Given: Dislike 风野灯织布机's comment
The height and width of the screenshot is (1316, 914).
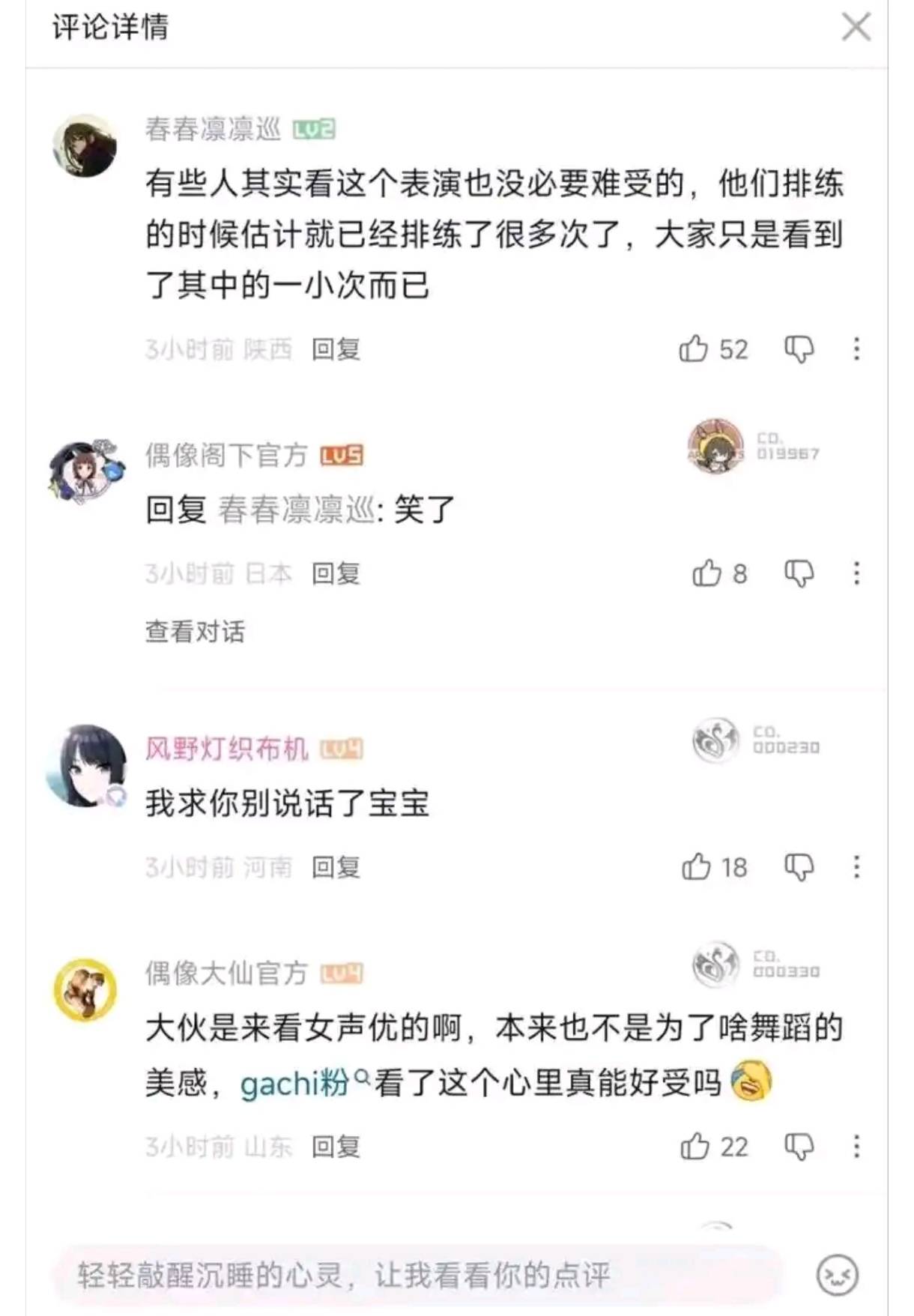Looking at the screenshot, I should pyautogui.click(x=799, y=867).
